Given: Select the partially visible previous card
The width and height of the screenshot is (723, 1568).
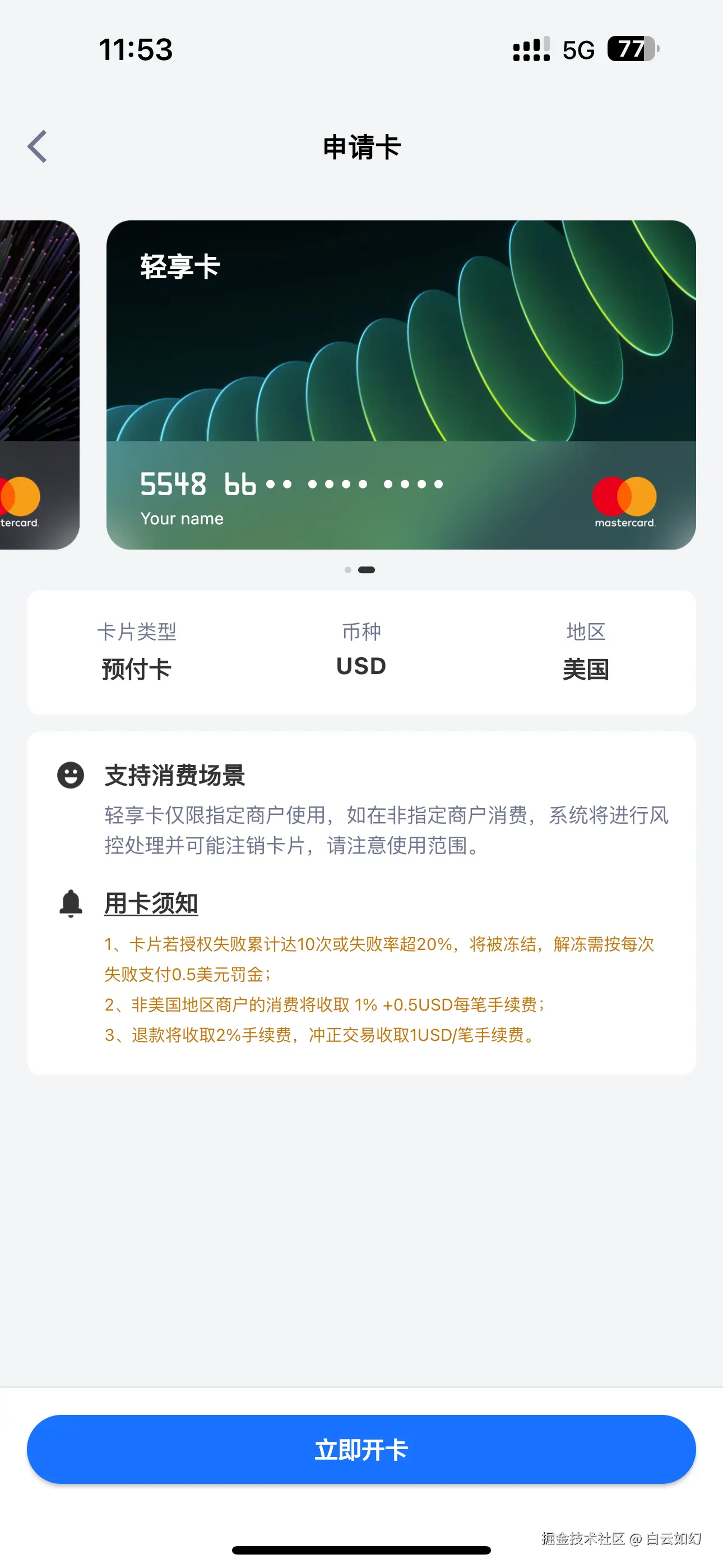Looking at the screenshot, I should click(38, 385).
